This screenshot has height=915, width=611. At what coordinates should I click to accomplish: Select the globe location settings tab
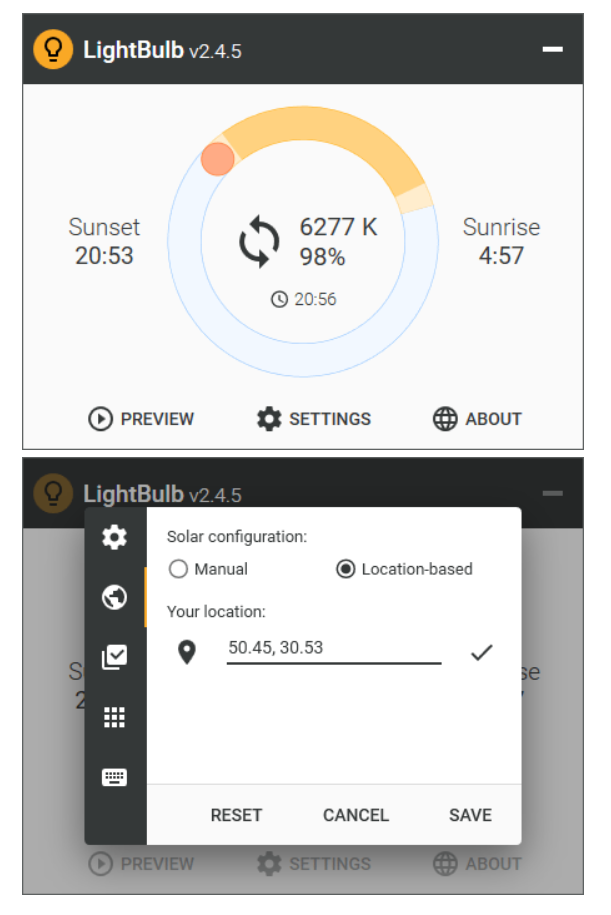coord(115,597)
